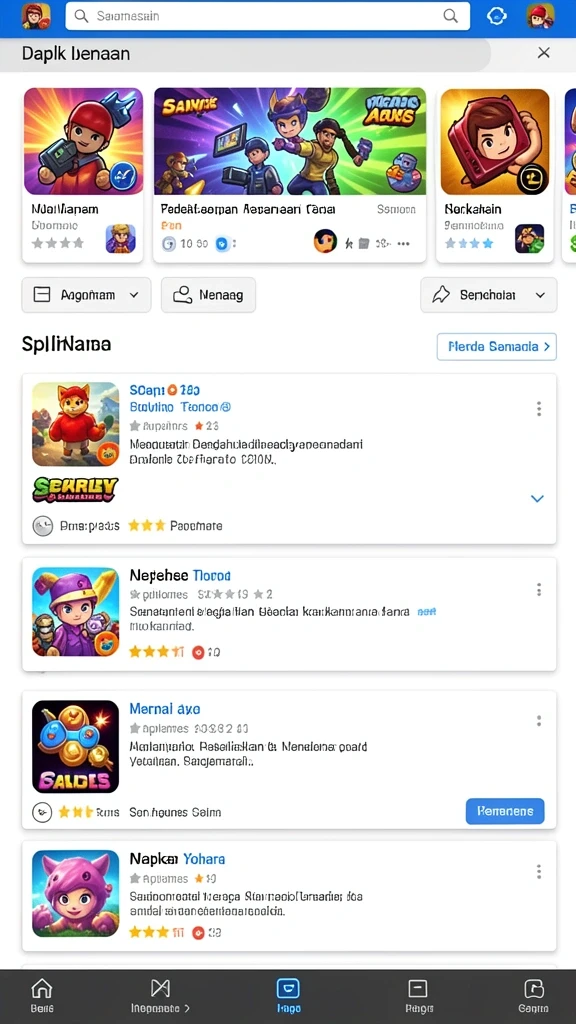
Task: Open the Flerde Samacia link
Action: [496, 347]
